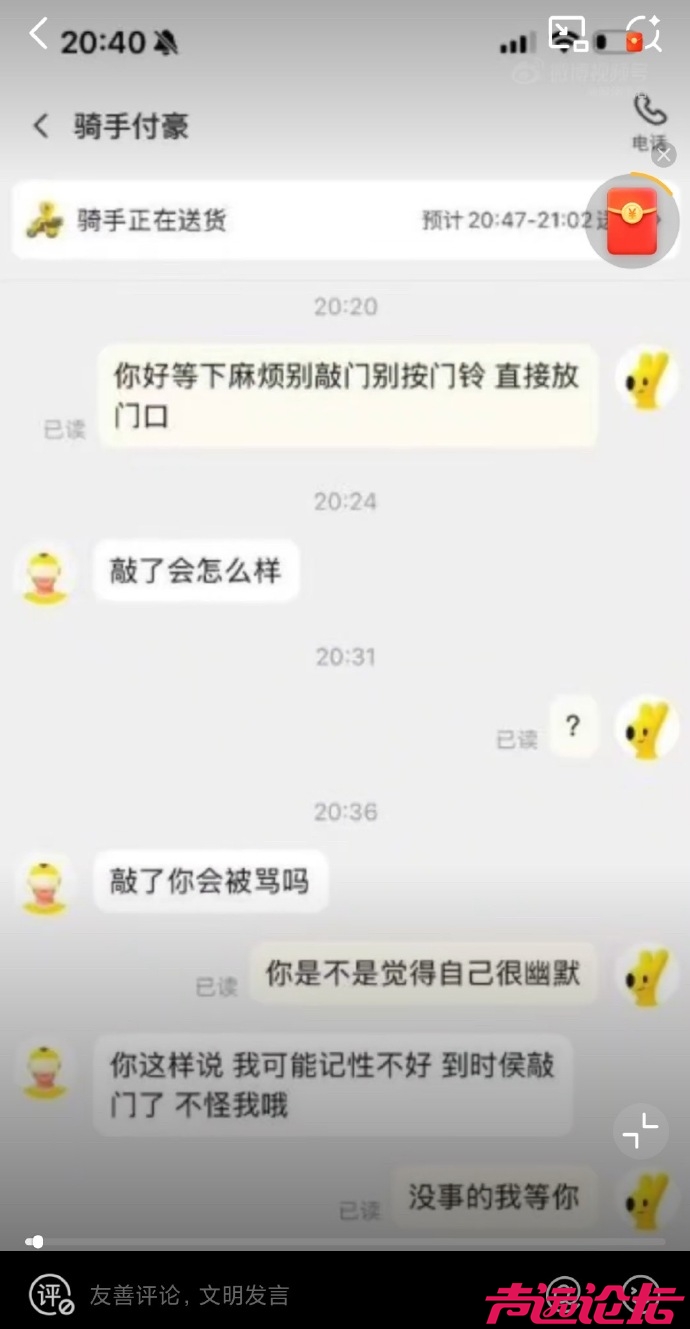Dismiss the floating red envelope
The height and width of the screenshot is (1329, 690).
click(663, 155)
